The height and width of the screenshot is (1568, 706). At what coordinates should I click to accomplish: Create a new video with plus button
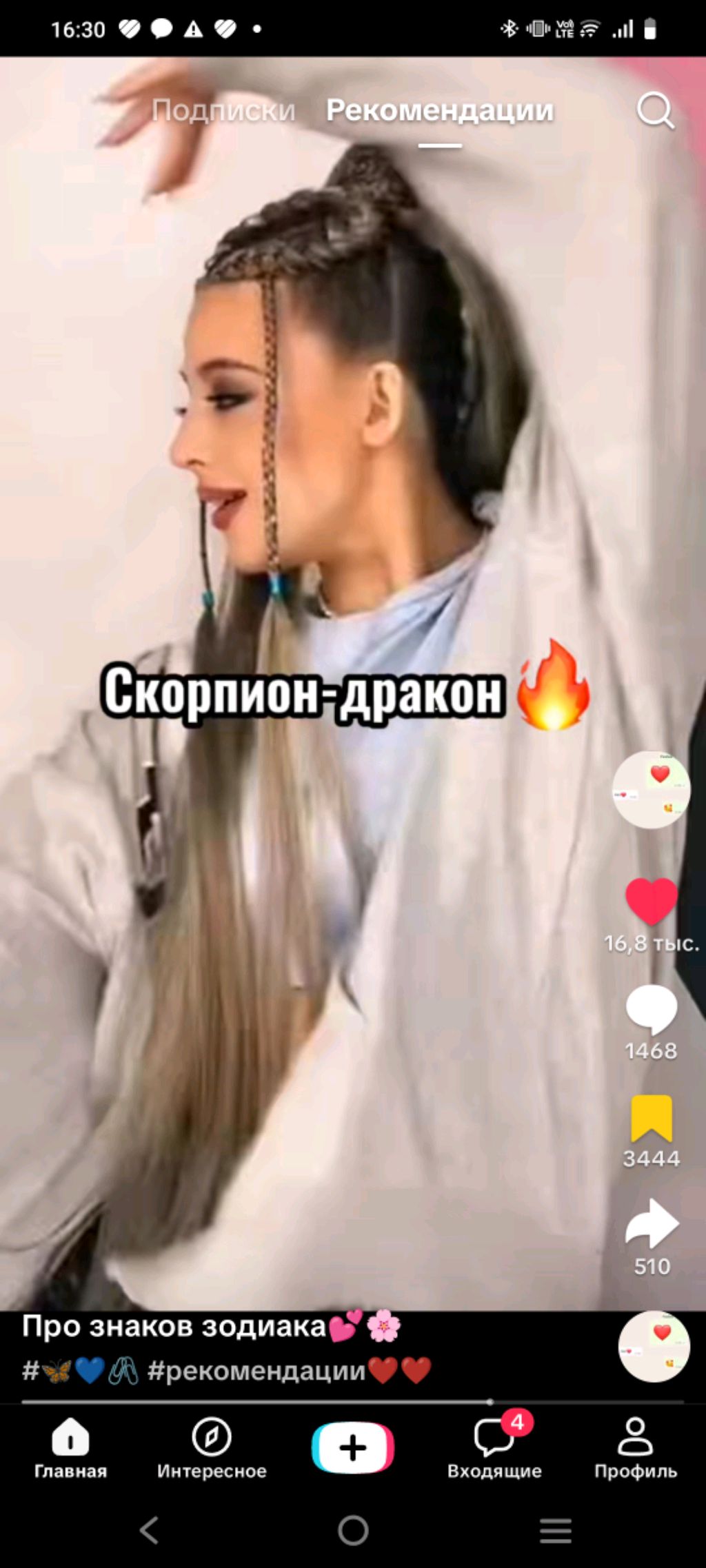[x=353, y=1447]
